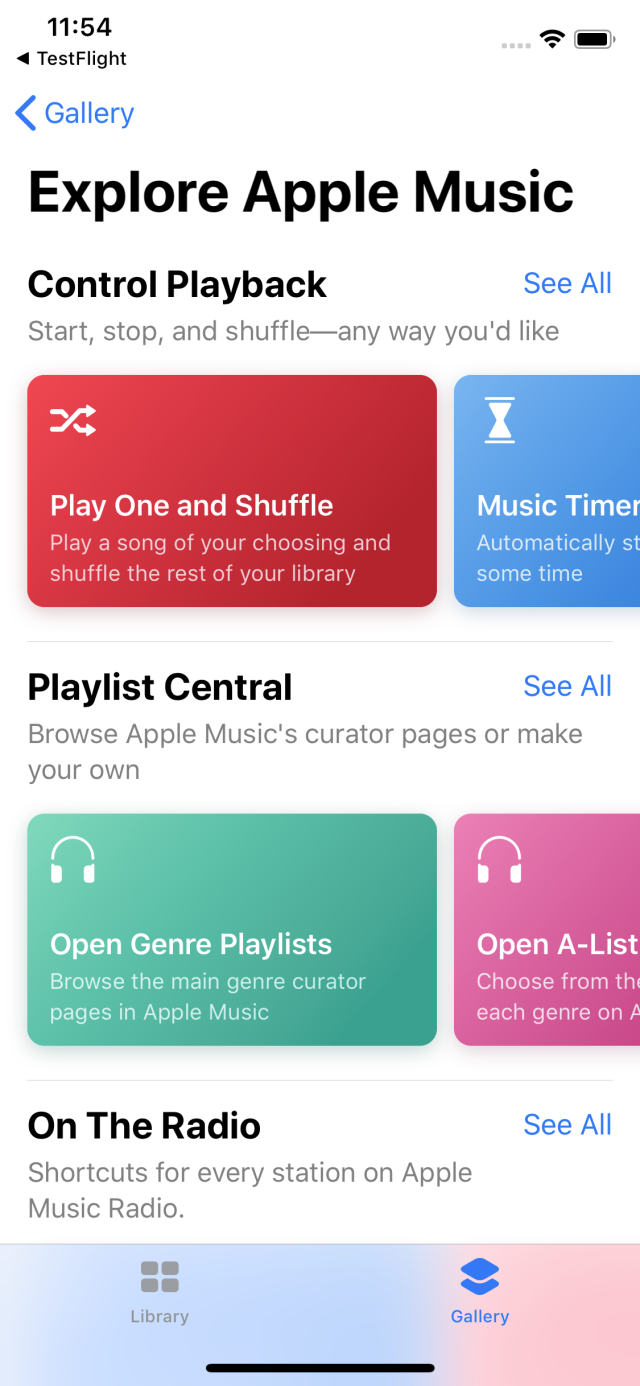Open the Music Timer shortcut card
The width and height of the screenshot is (640, 1386).
pos(548,491)
